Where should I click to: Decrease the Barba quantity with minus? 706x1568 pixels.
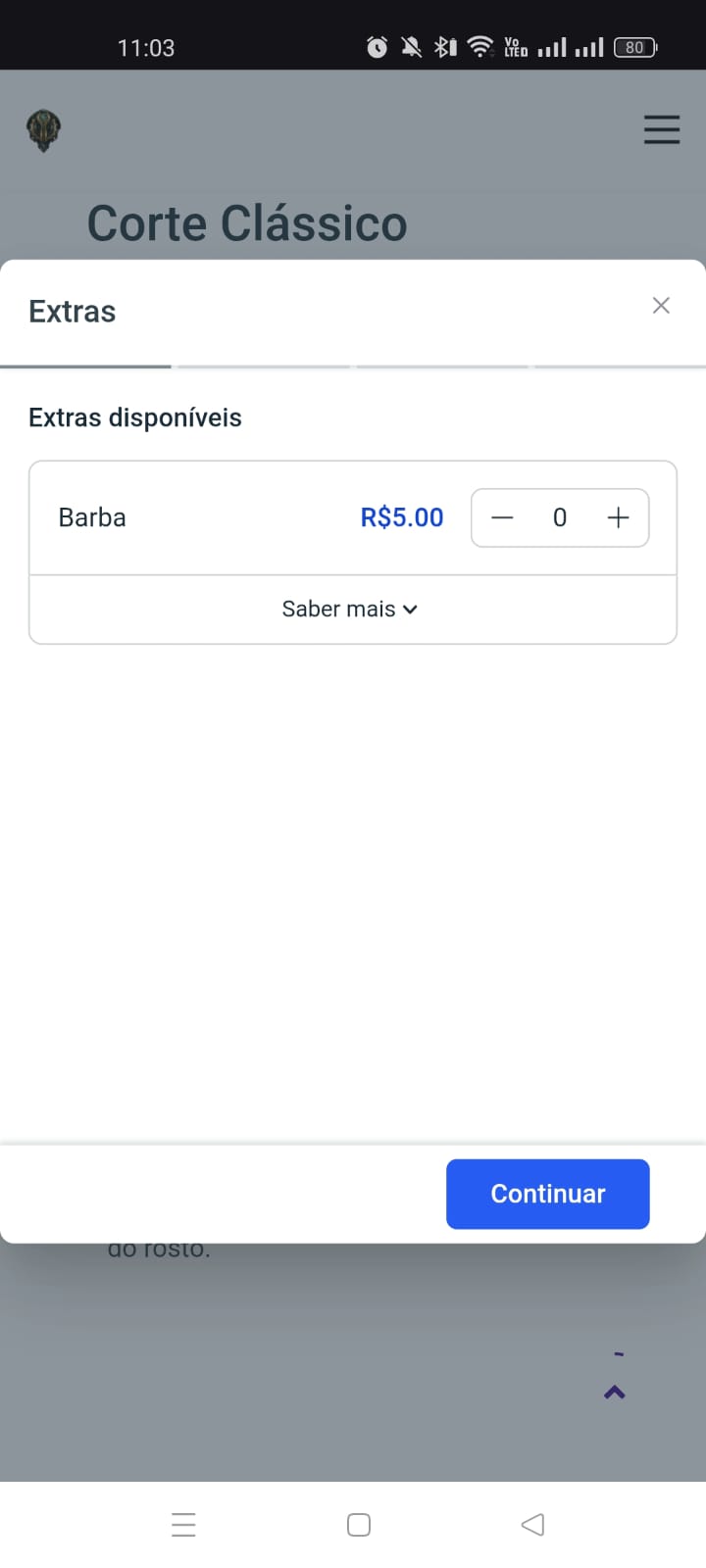[x=502, y=517]
